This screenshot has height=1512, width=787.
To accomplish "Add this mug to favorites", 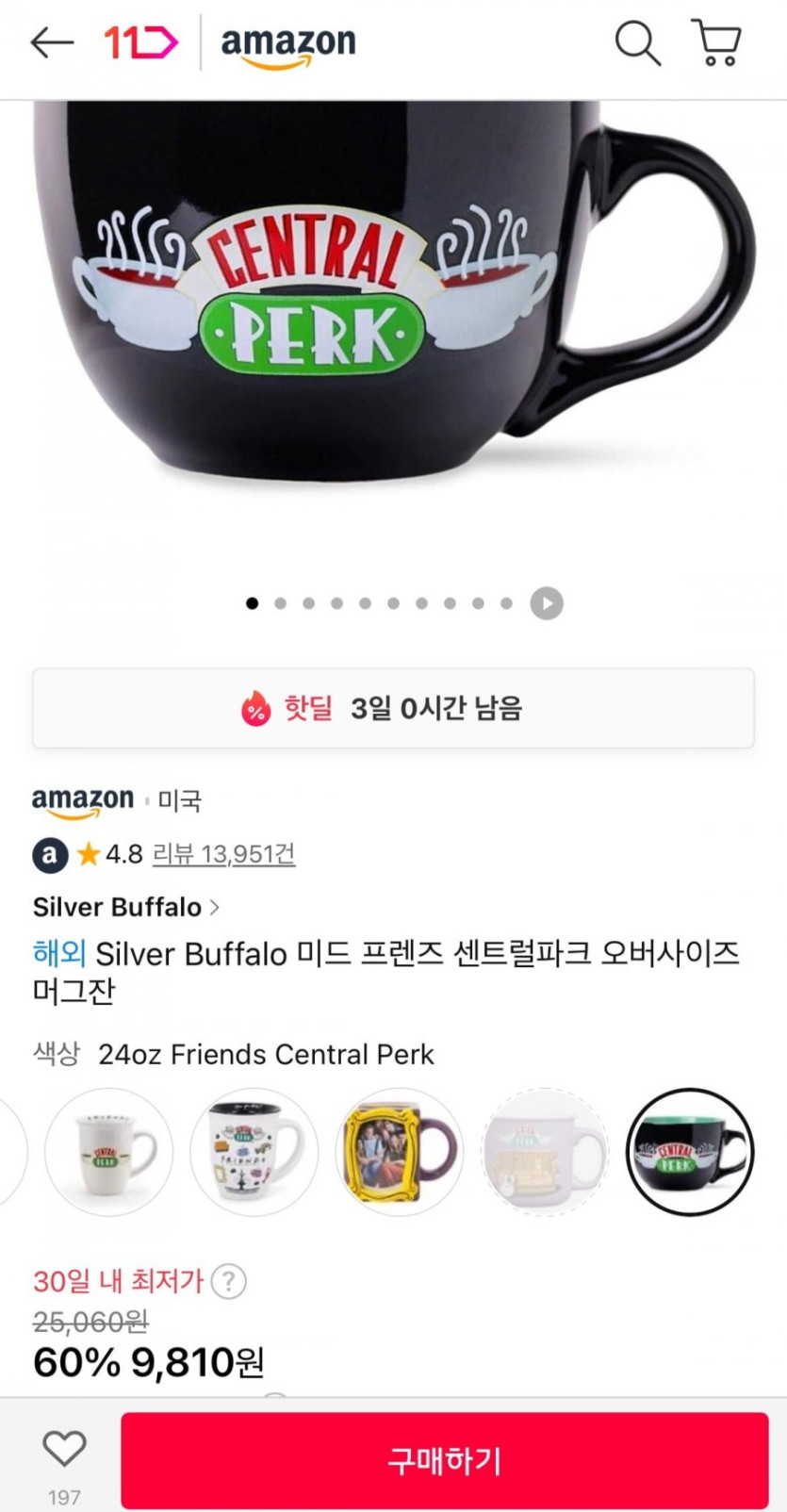I will [x=64, y=1450].
